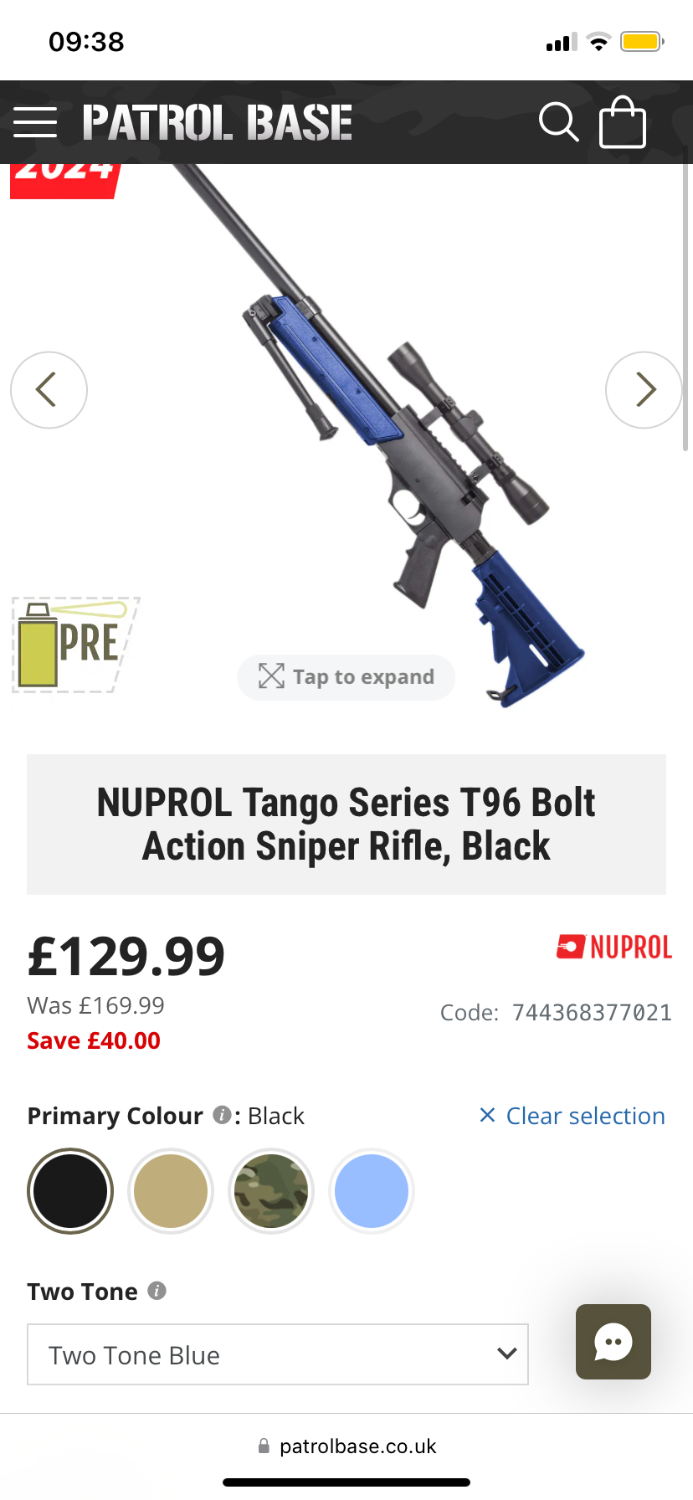Screen dimensions: 693x1500
Task: Expand the Two Tone Blue dropdown
Action: click(x=277, y=1355)
